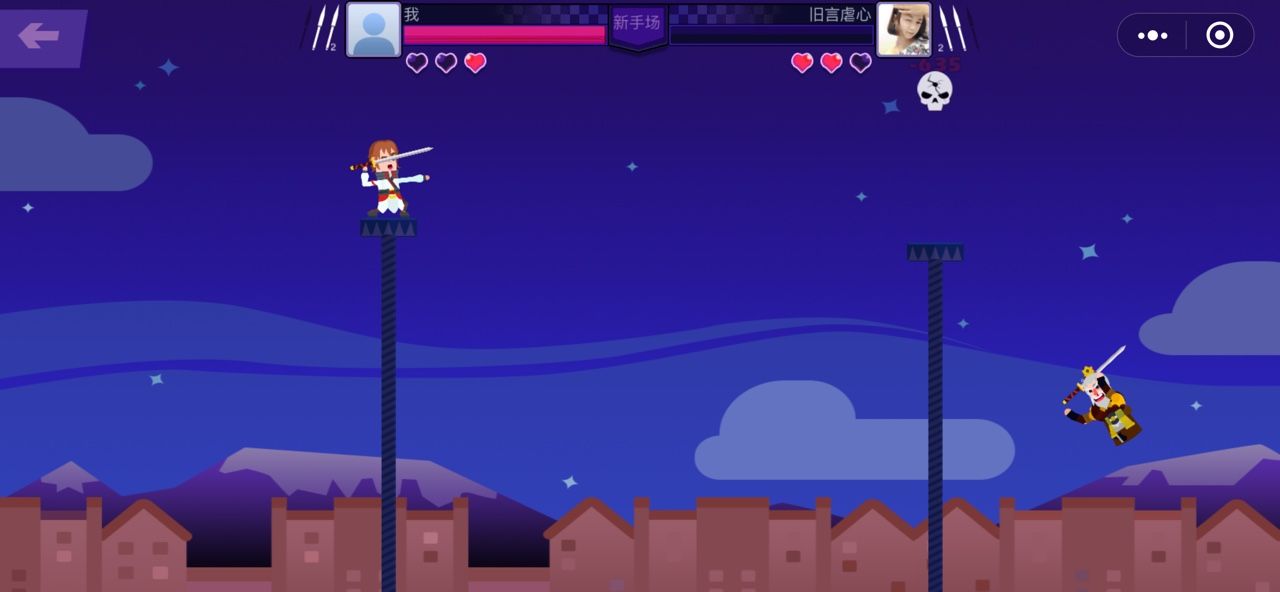Tap opponent 旧言虐心's avatar

pyautogui.click(x=904, y=30)
